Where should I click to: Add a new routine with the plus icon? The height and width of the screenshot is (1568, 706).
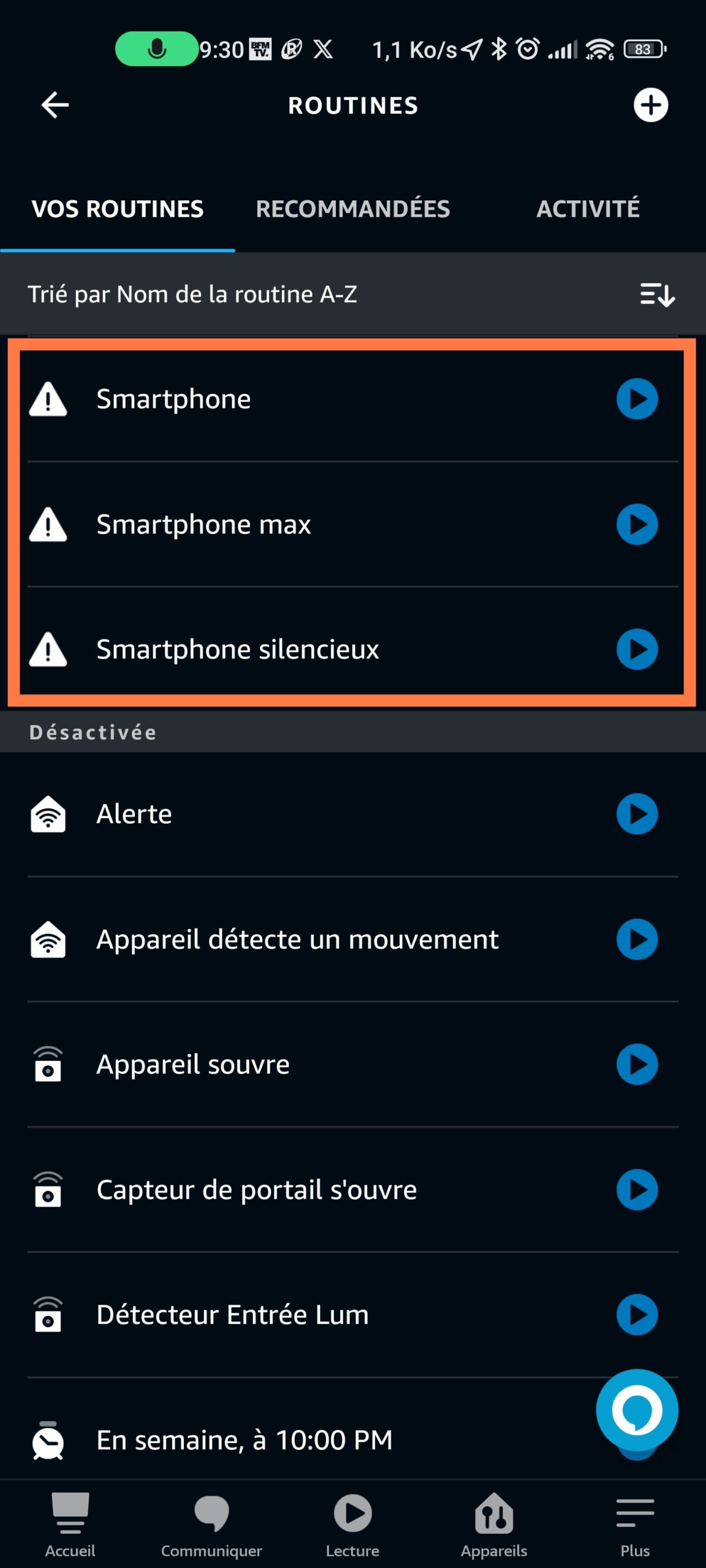650,105
